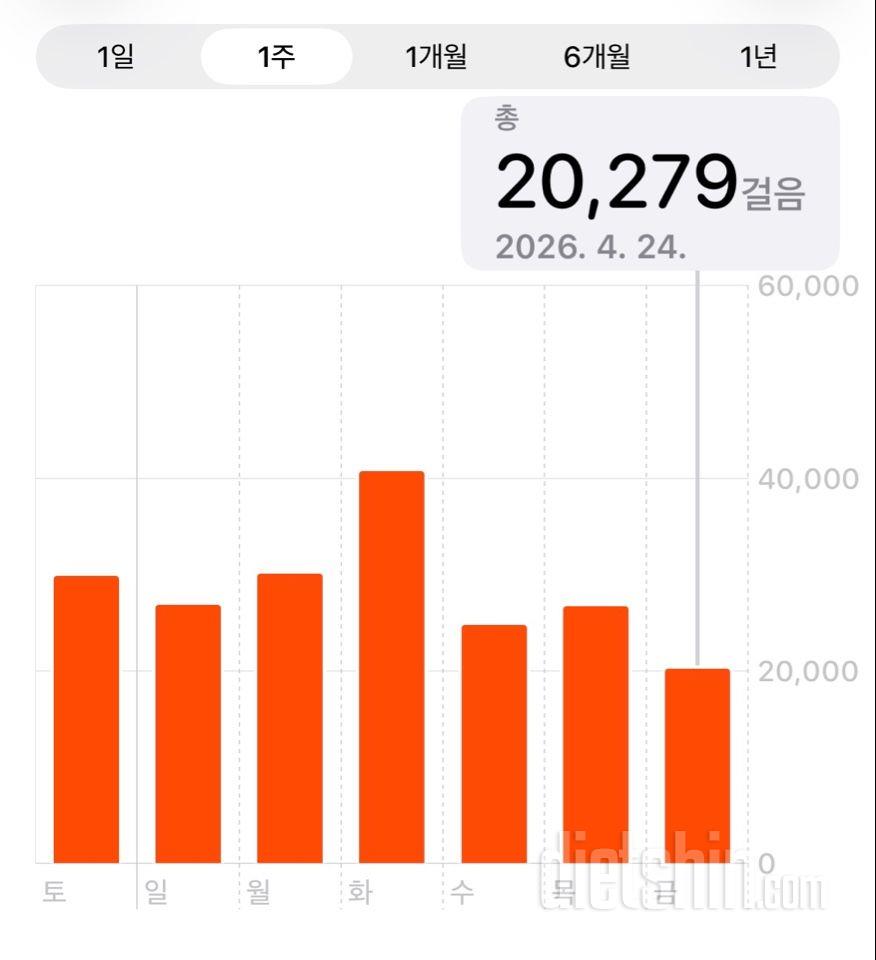Tap the 20,000 axis label
876x960 pixels.
806,671
